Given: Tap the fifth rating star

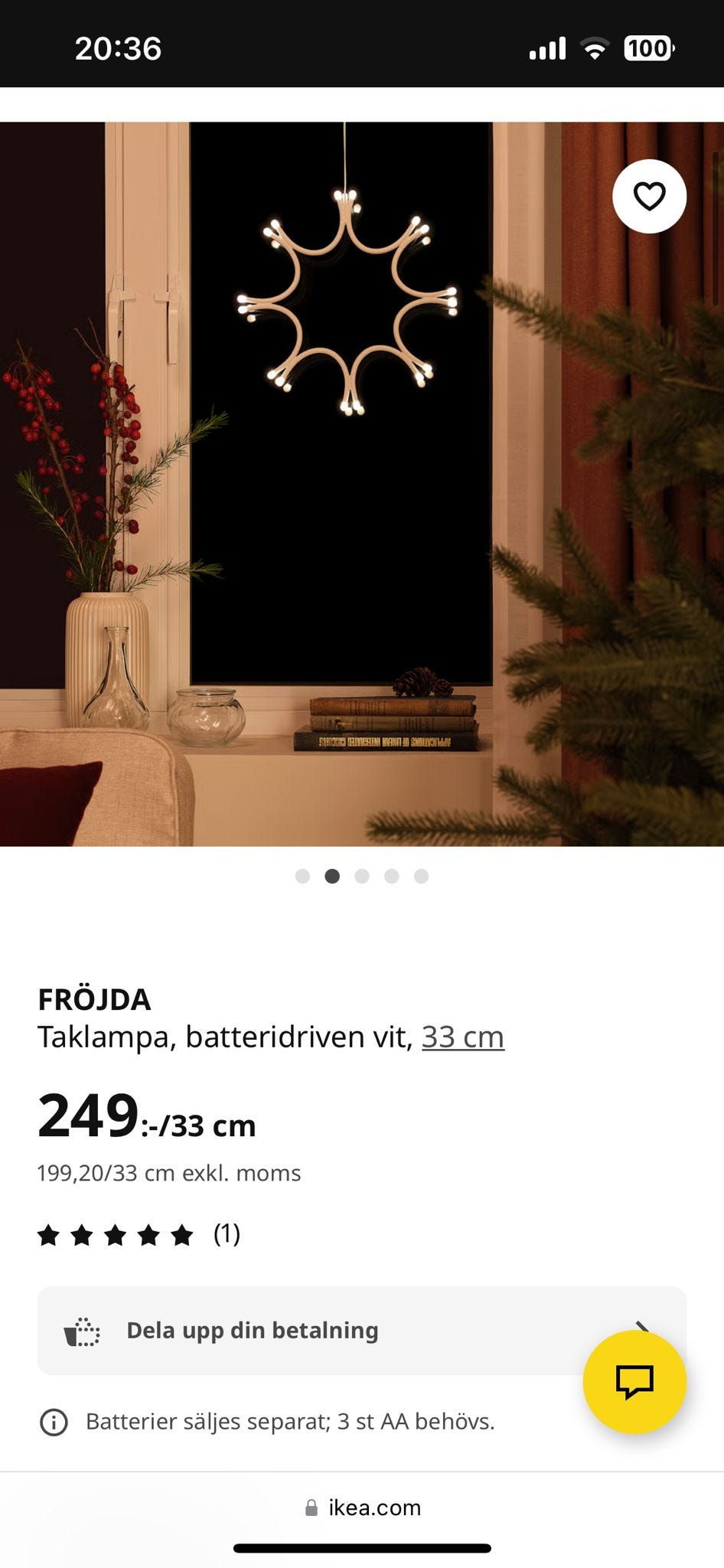Looking at the screenshot, I should point(182,1234).
